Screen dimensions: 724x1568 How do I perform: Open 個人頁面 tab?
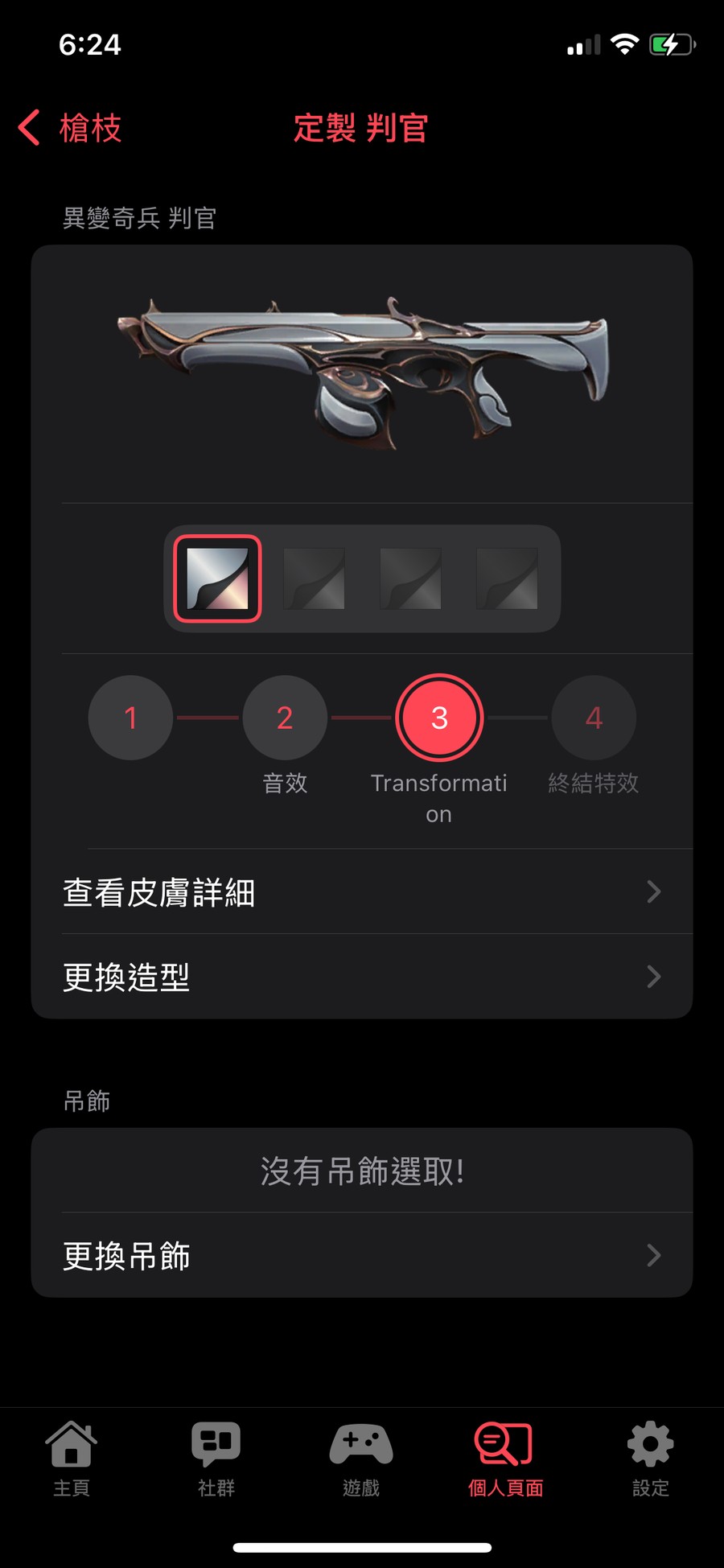coord(505,1458)
